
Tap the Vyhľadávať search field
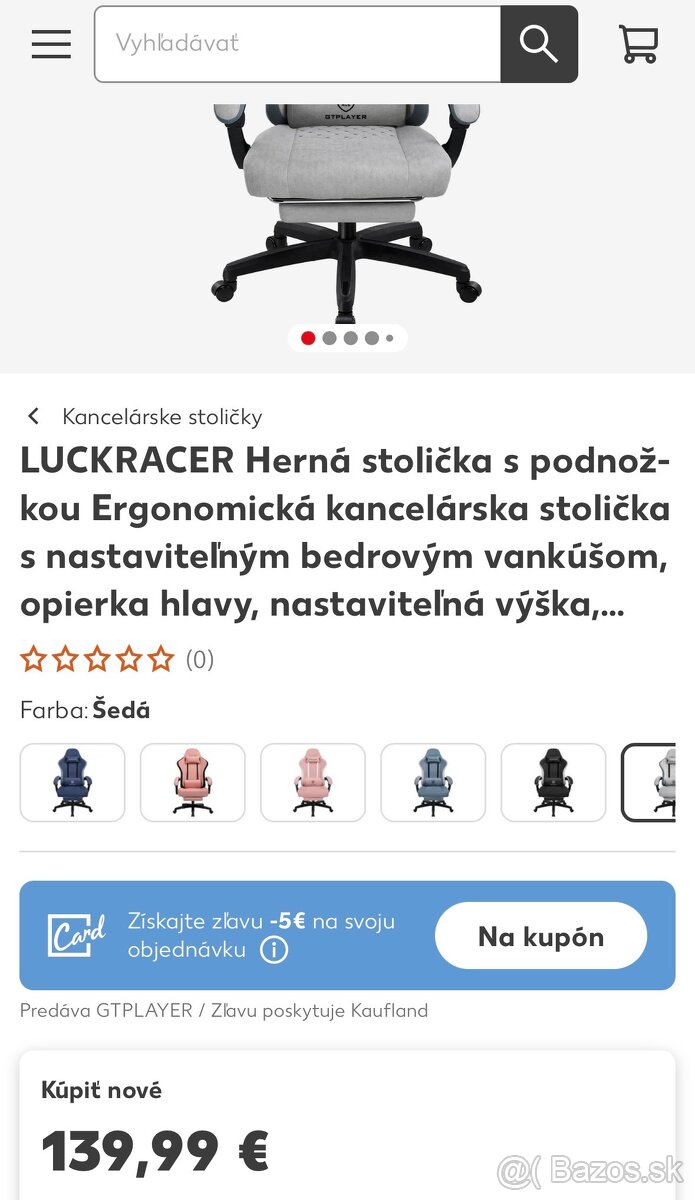[298, 44]
